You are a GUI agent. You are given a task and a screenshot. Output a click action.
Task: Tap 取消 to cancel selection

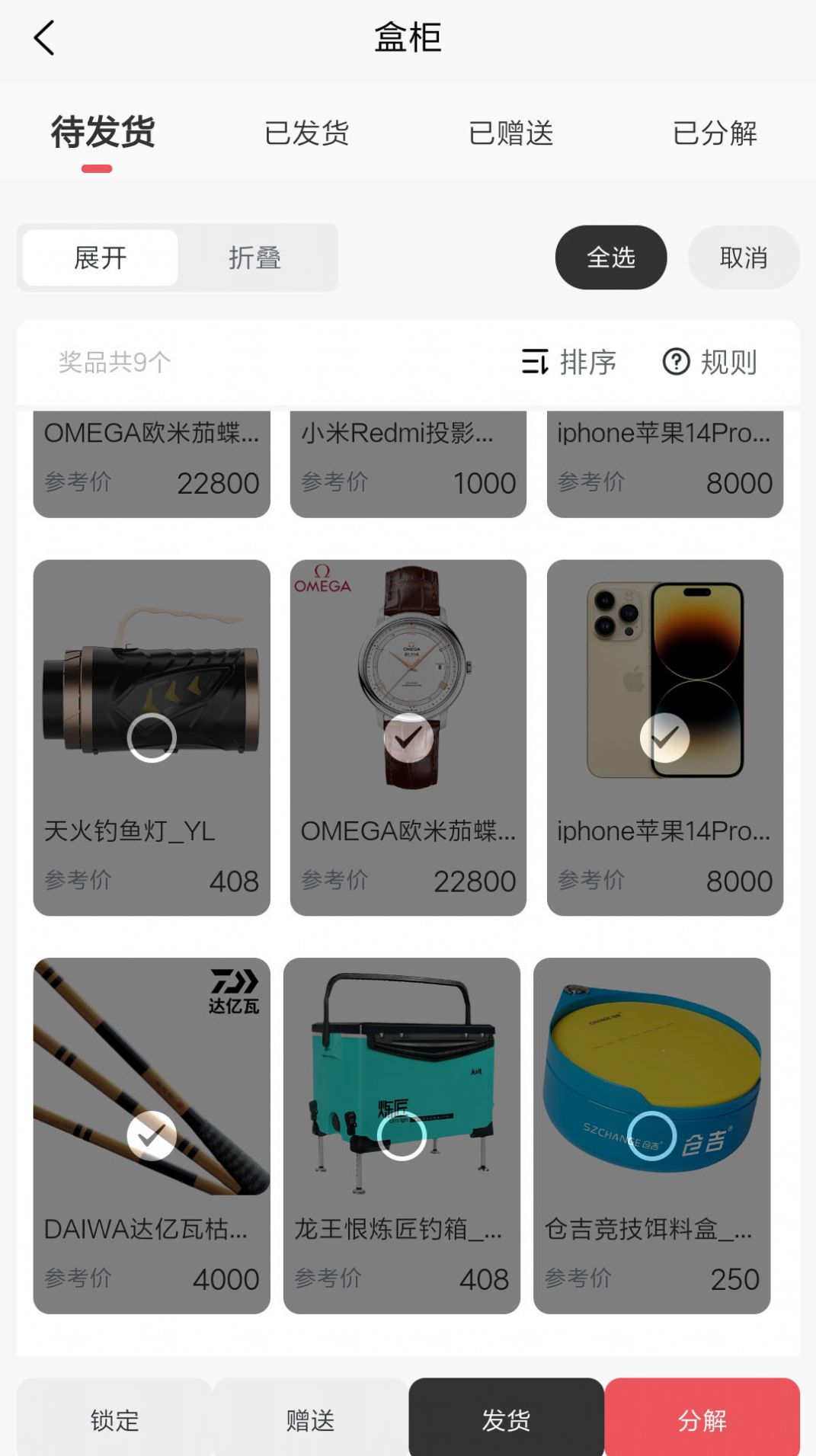coord(744,258)
